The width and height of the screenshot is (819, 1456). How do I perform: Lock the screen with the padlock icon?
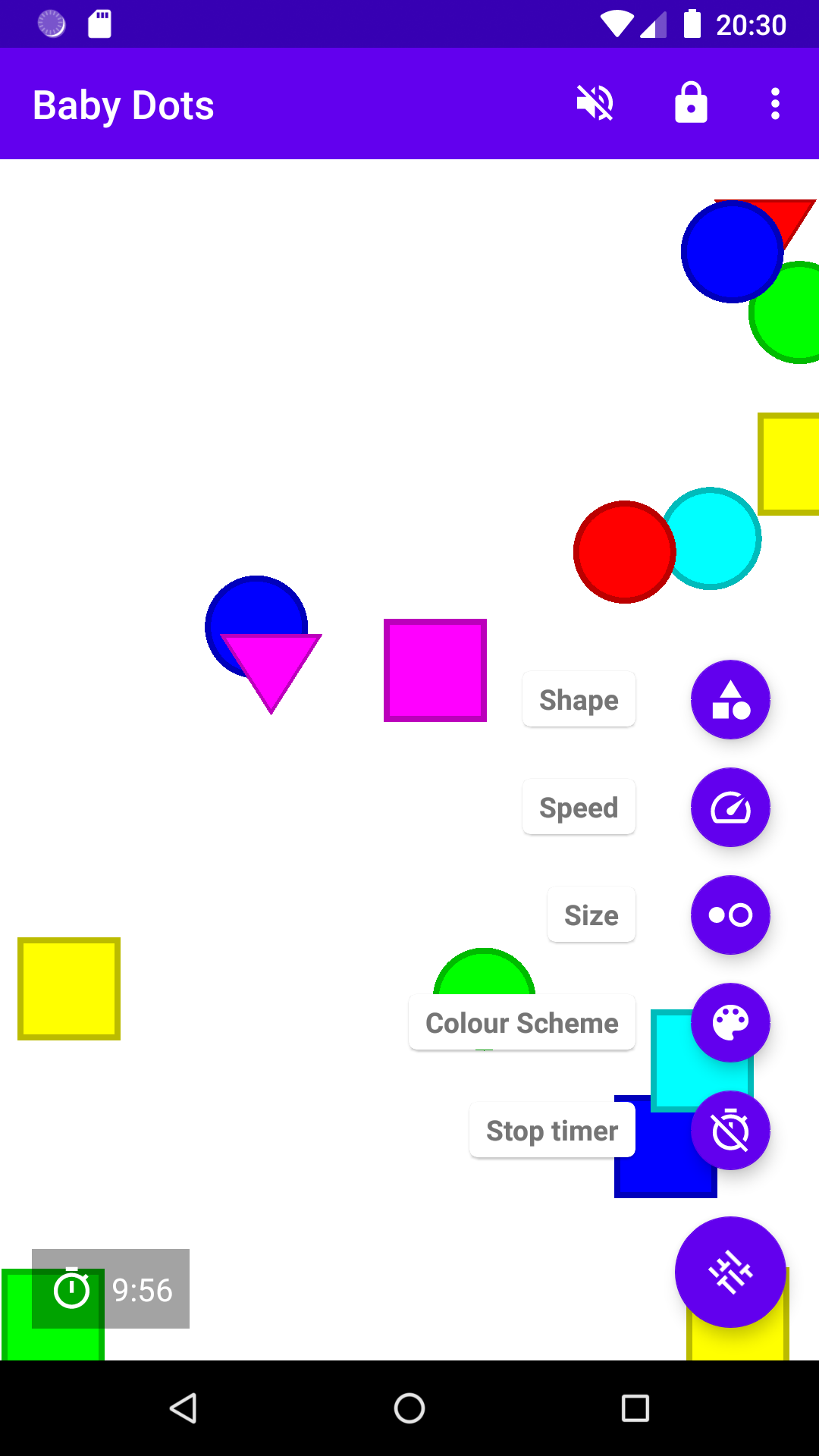click(x=691, y=103)
